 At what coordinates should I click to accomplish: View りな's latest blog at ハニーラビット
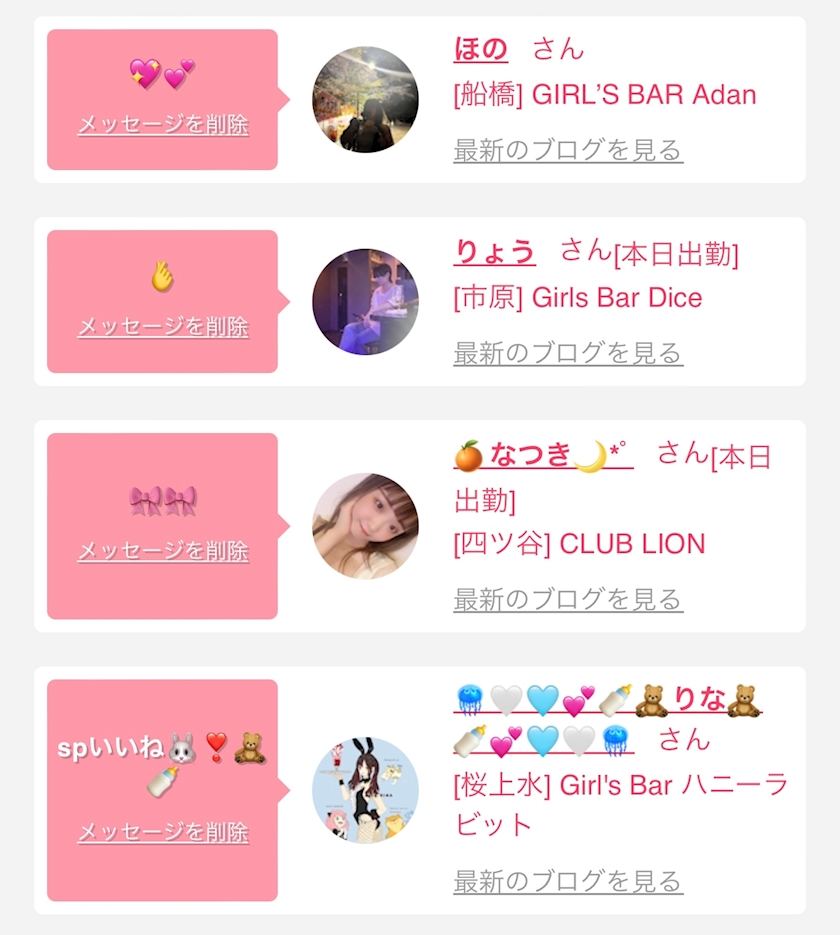(568, 881)
